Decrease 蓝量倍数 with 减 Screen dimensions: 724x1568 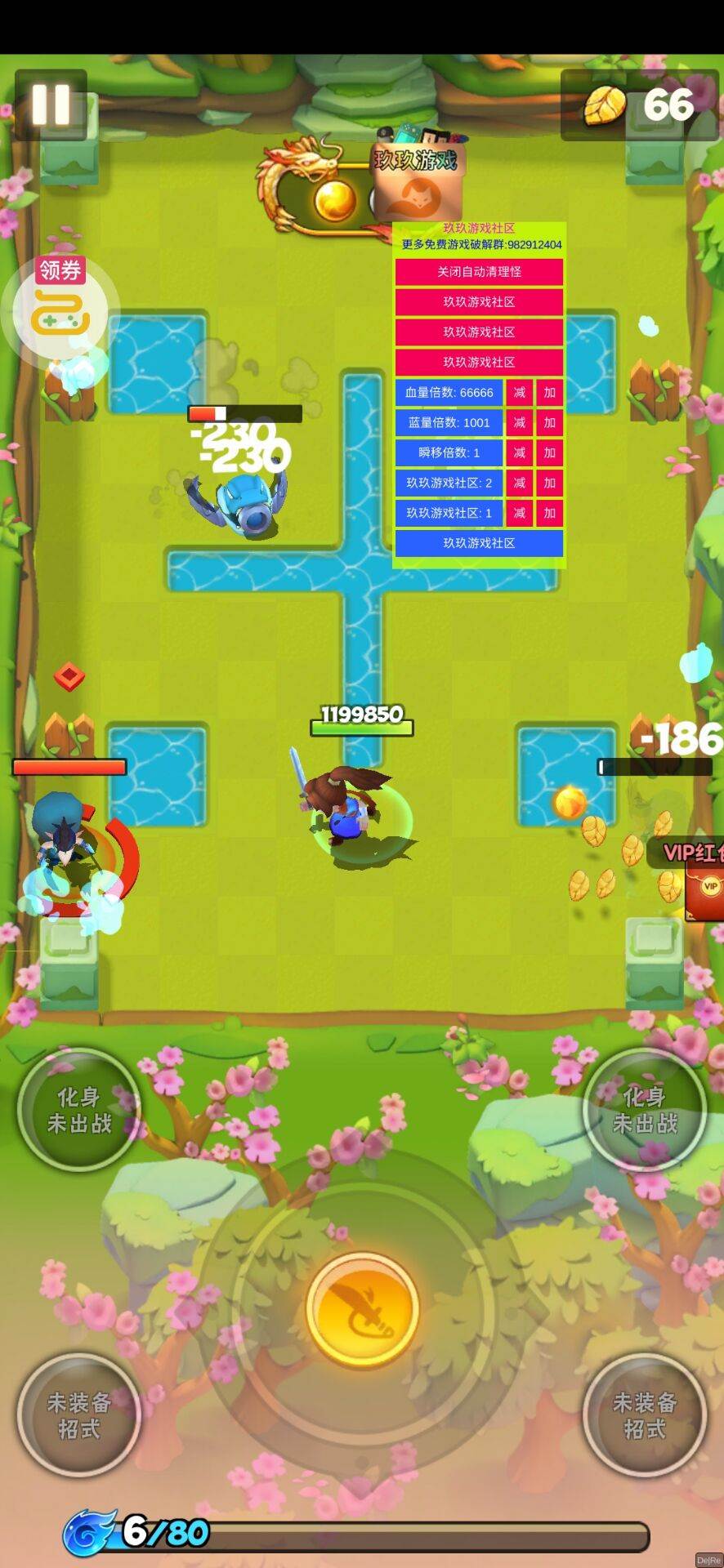520,423
